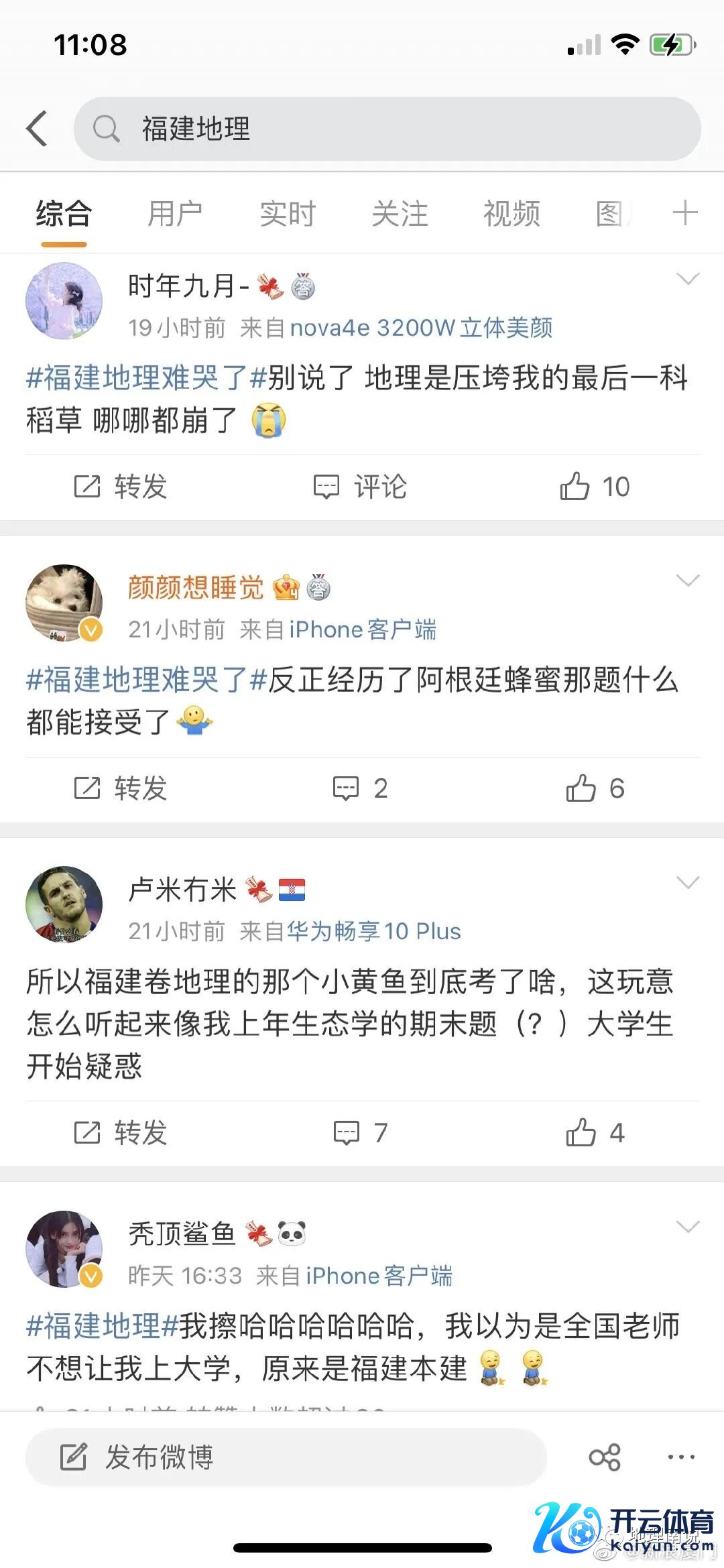Comment on 时年九月-'s post
Image resolution: width=724 pixels, height=1568 pixels.
(x=361, y=487)
